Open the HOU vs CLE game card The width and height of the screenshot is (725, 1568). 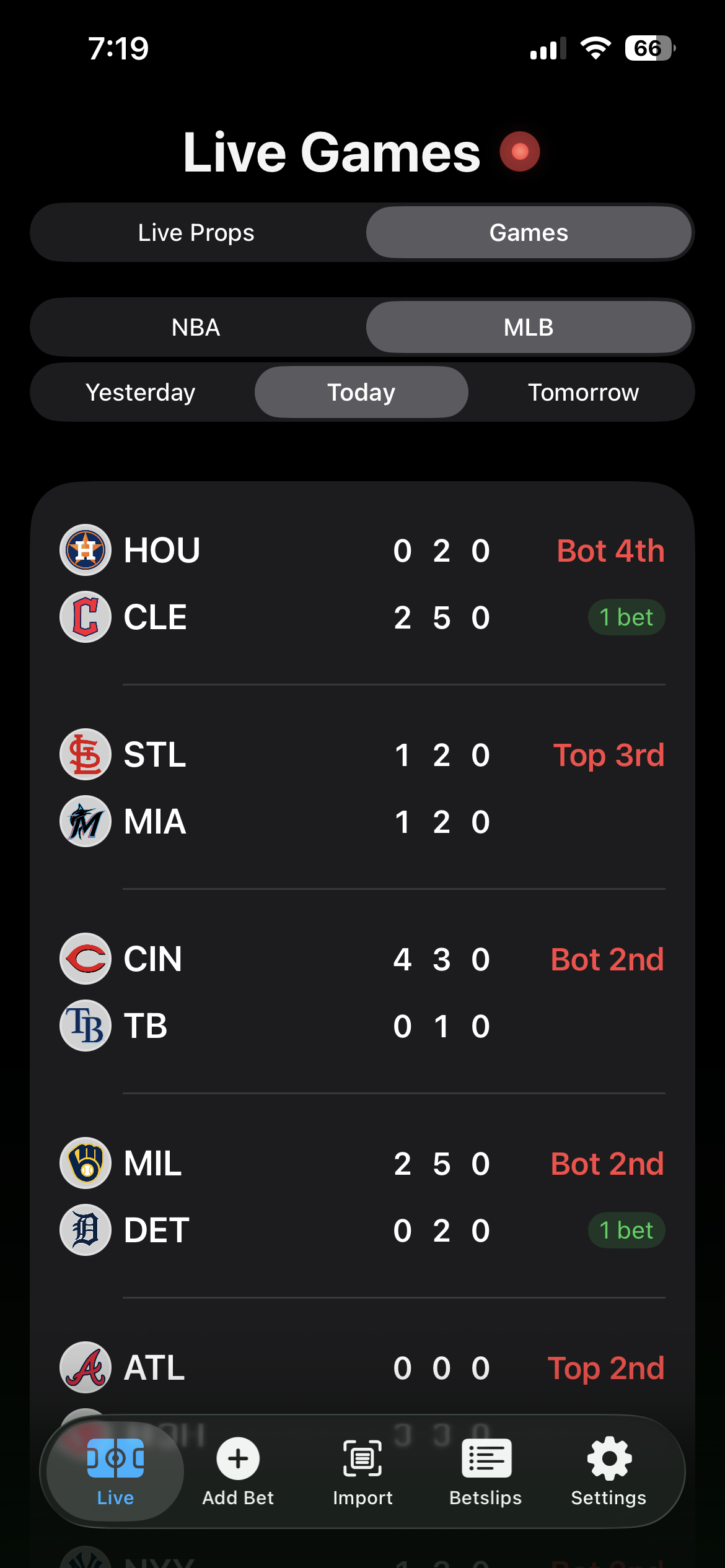tap(362, 582)
